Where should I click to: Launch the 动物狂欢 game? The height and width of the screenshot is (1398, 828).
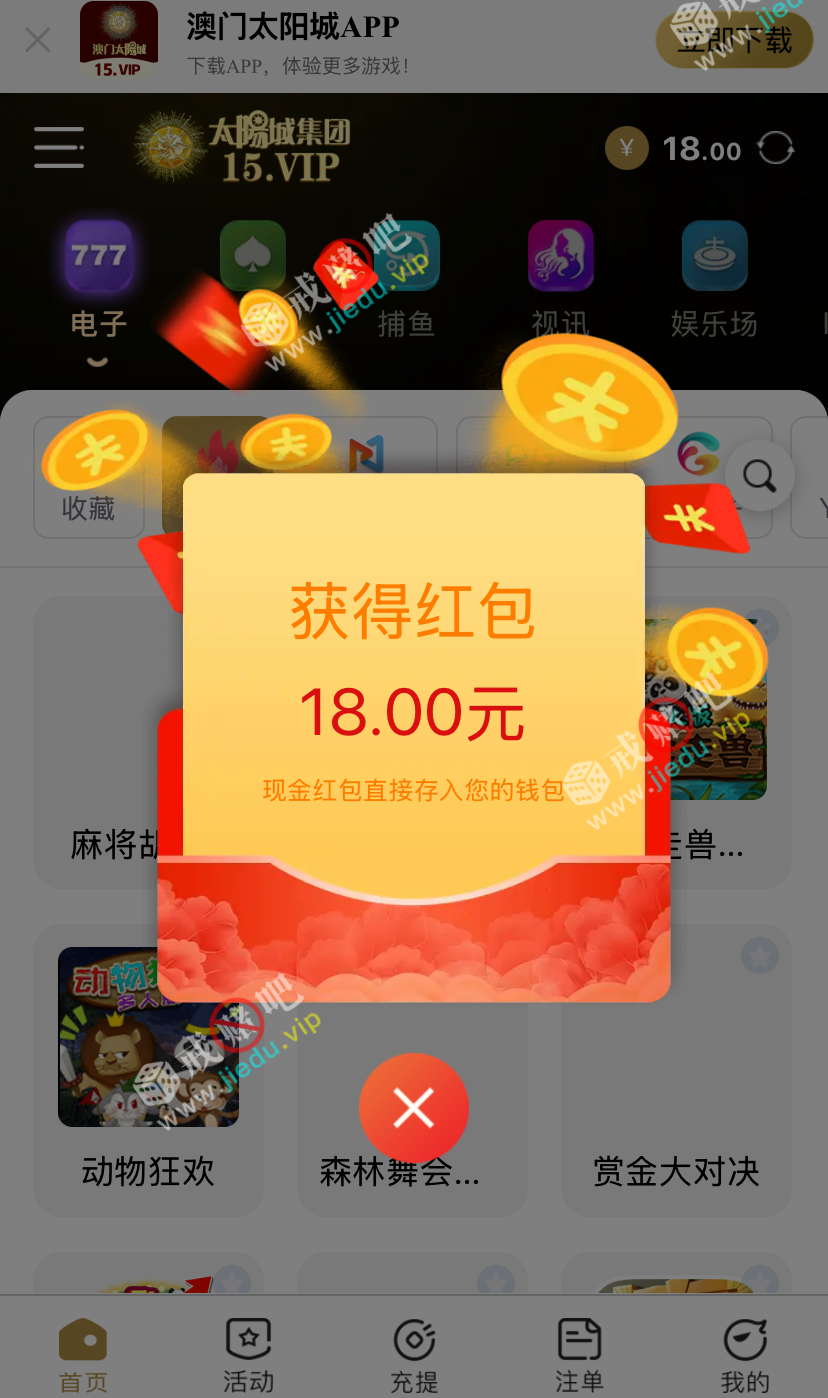[x=148, y=1067]
